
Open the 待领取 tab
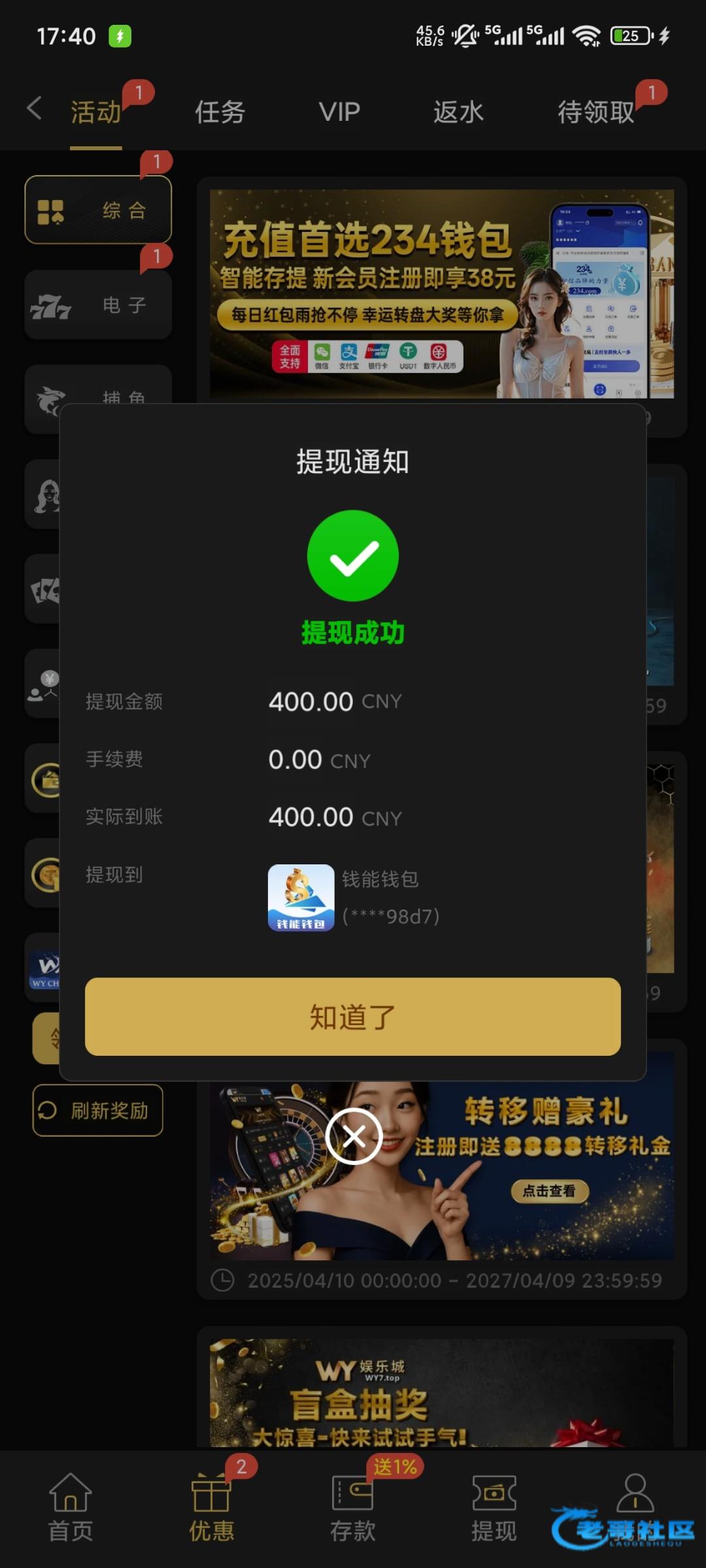(596, 112)
